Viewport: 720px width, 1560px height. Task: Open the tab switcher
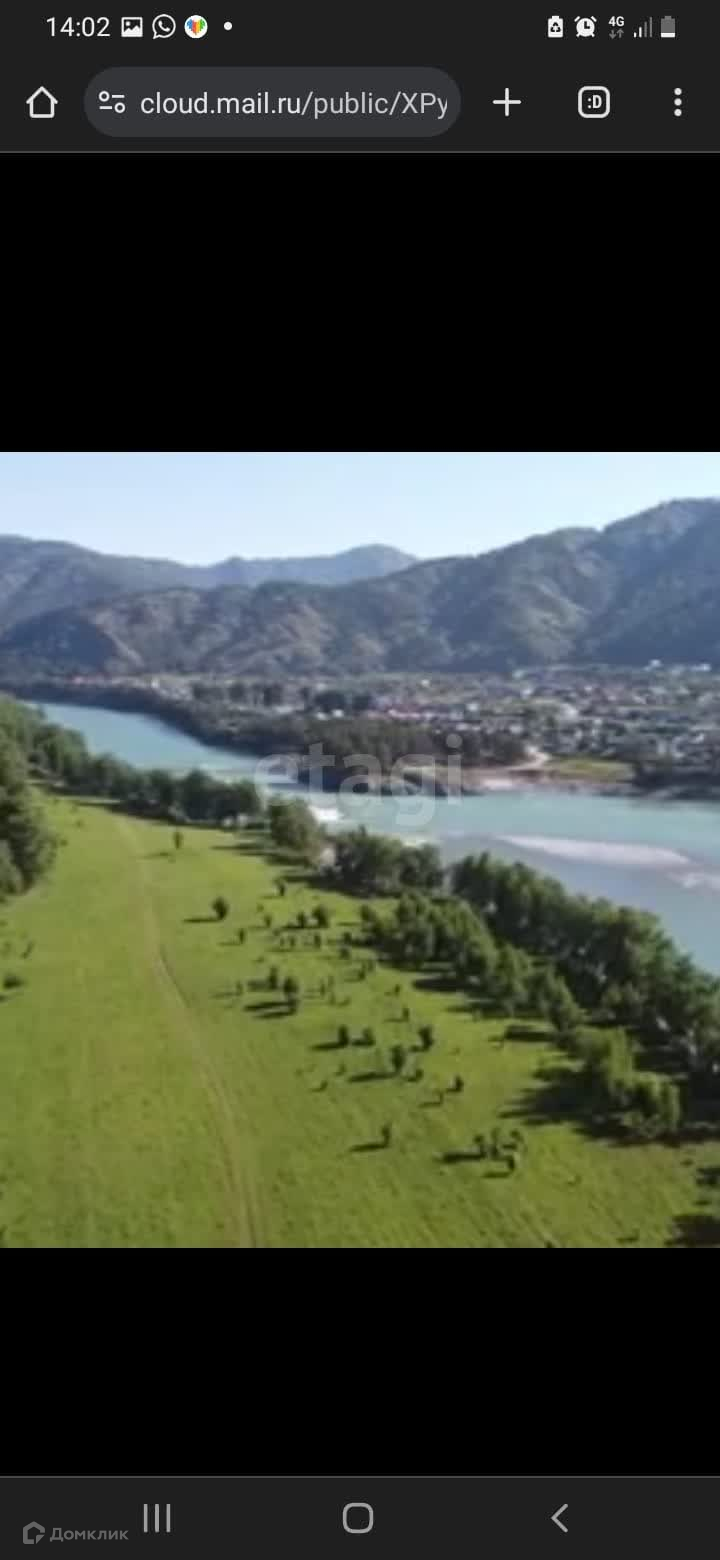point(594,102)
